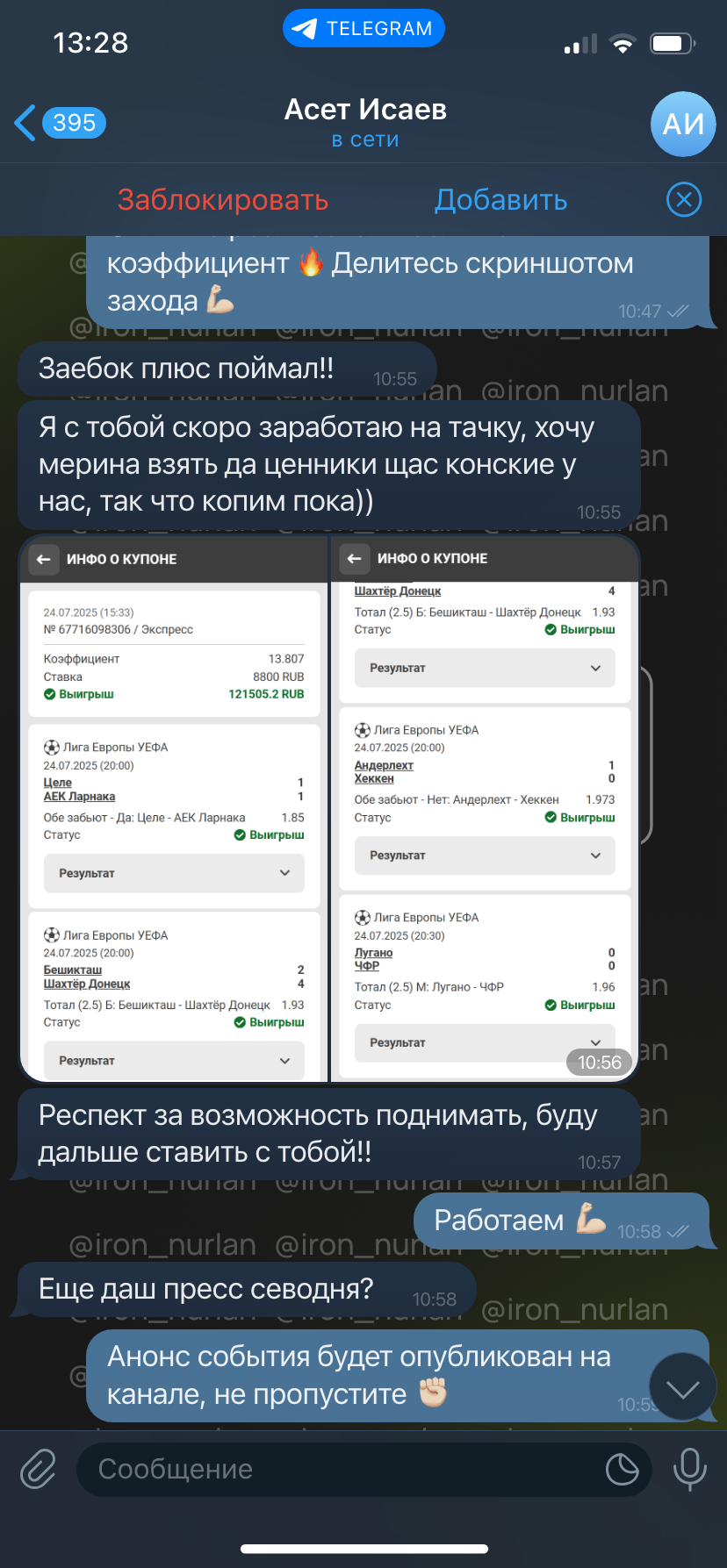The height and width of the screenshot is (1568, 727).
Task: Dismiss the block/add contact bar
Action: [684, 200]
